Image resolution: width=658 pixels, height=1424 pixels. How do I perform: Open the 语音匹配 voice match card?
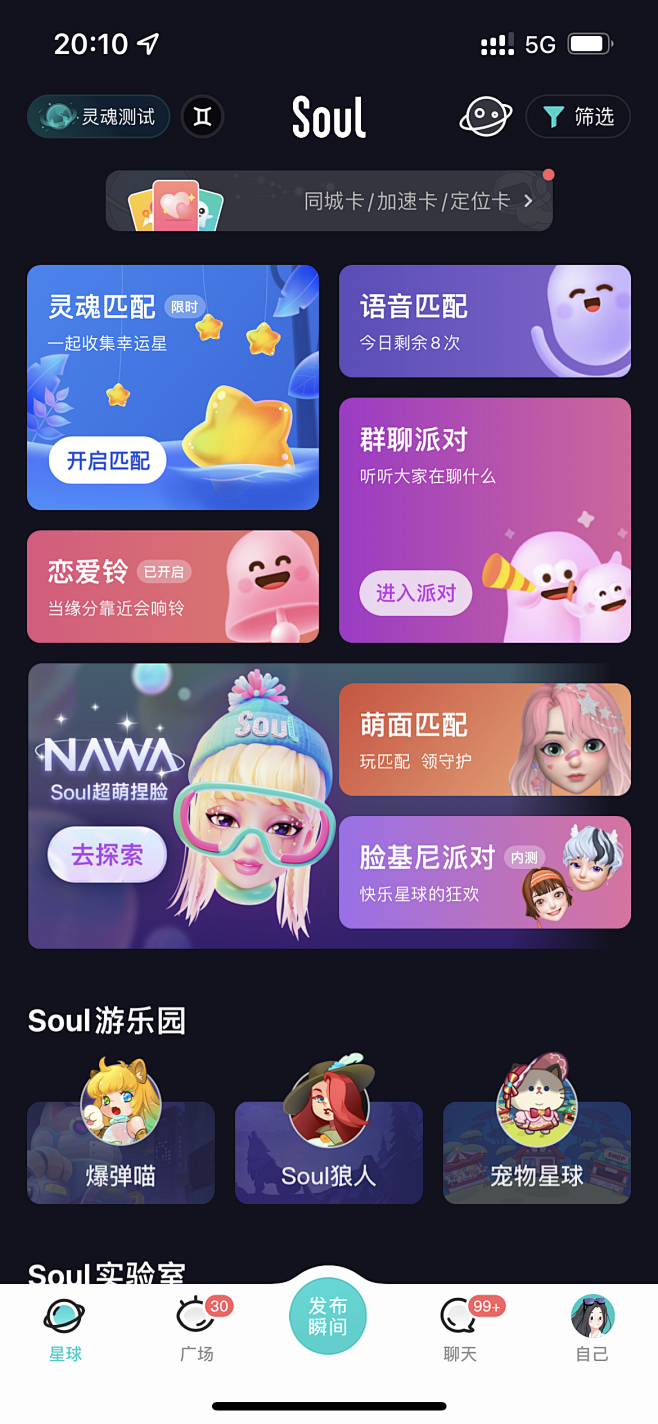point(485,321)
